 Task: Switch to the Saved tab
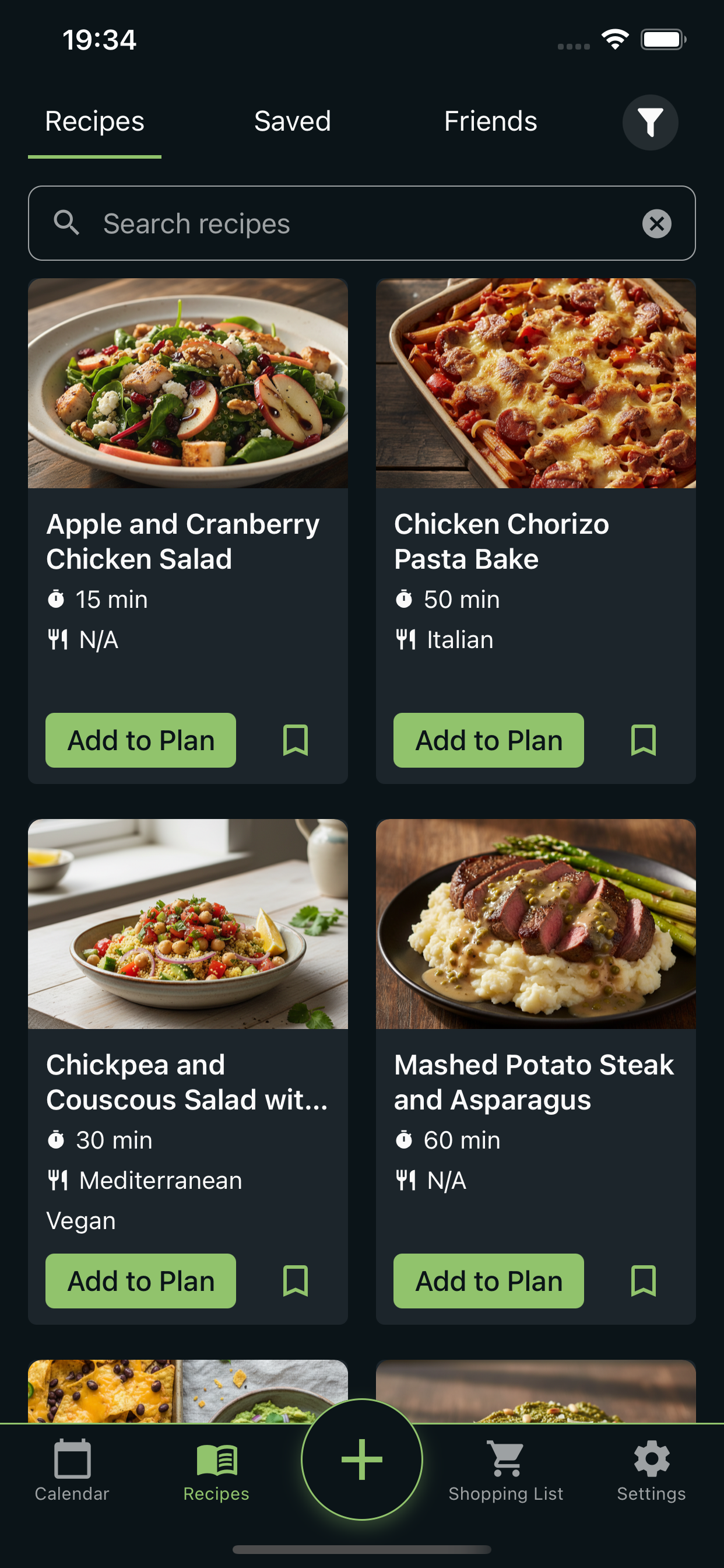[x=293, y=121]
